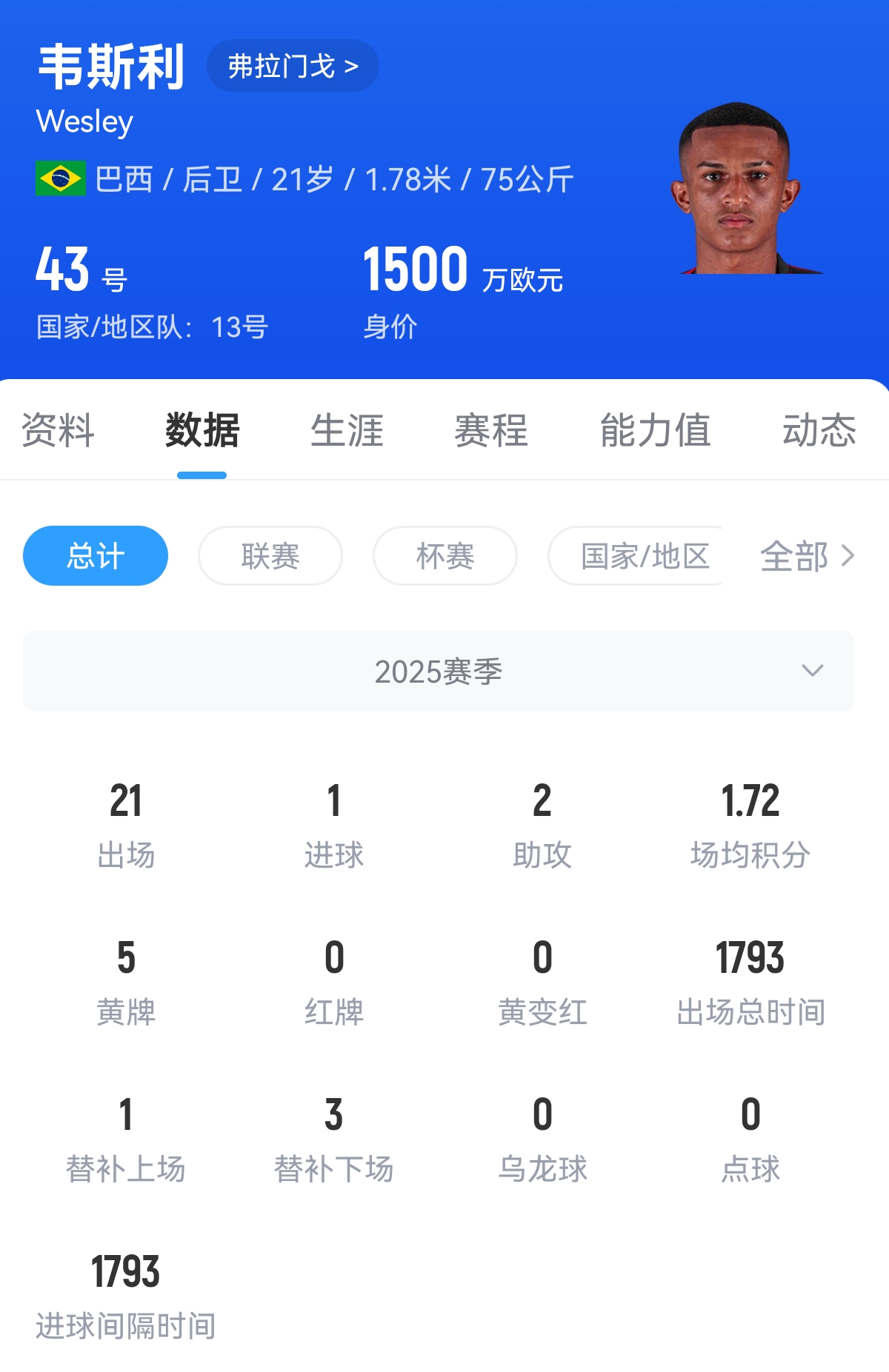This screenshot has height=1372, width=889.
Task: Open the 全部 filter options
Action: click(x=807, y=556)
